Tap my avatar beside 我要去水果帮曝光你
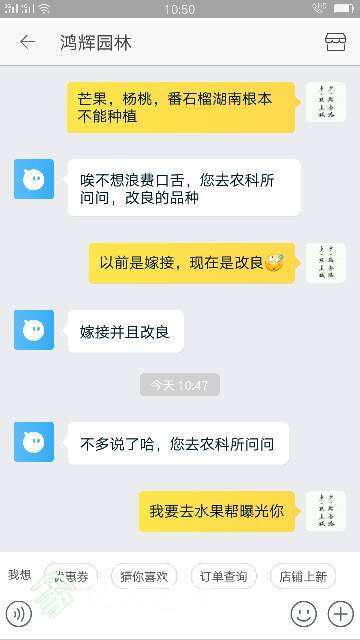This screenshot has height=640, width=360. [x=326, y=511]
